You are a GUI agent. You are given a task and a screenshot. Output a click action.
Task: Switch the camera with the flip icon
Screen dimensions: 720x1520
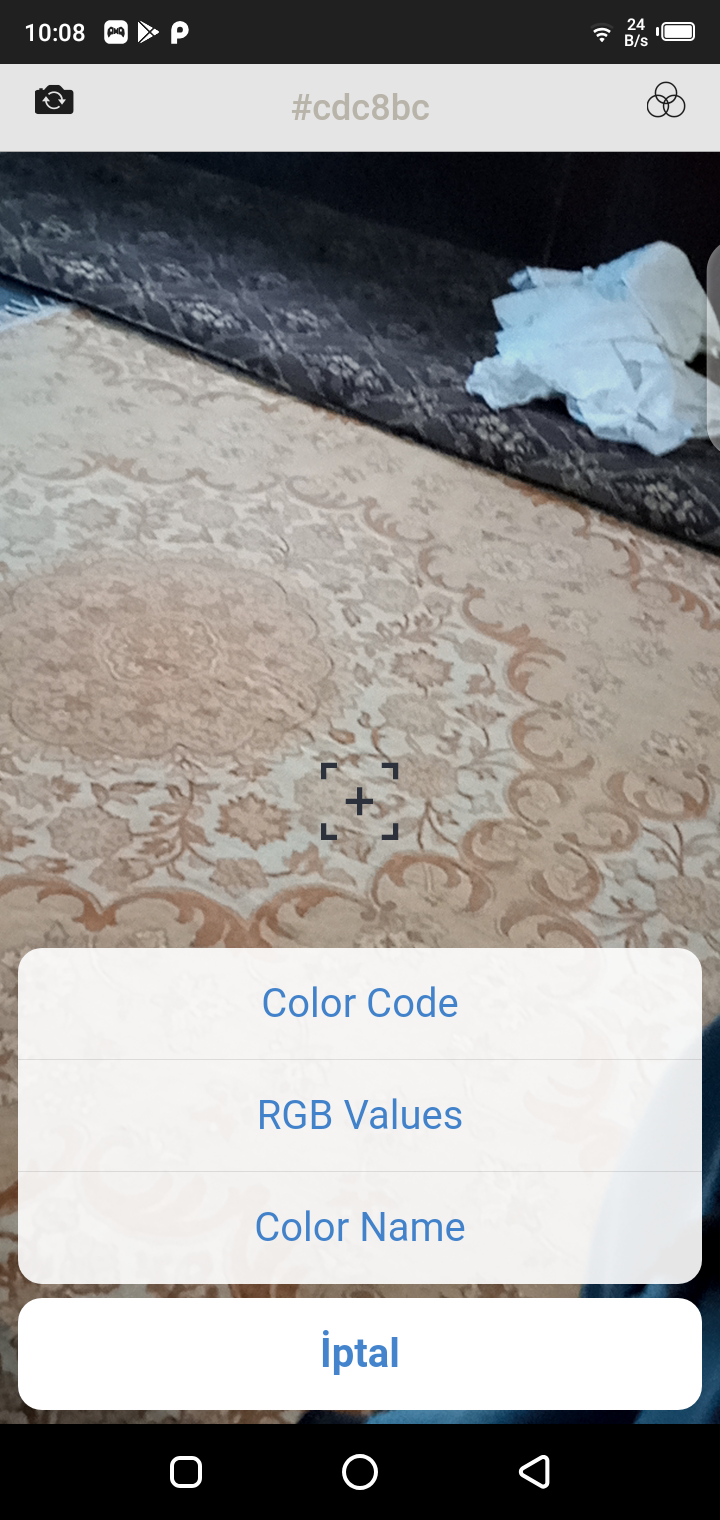tap(54, 100)
